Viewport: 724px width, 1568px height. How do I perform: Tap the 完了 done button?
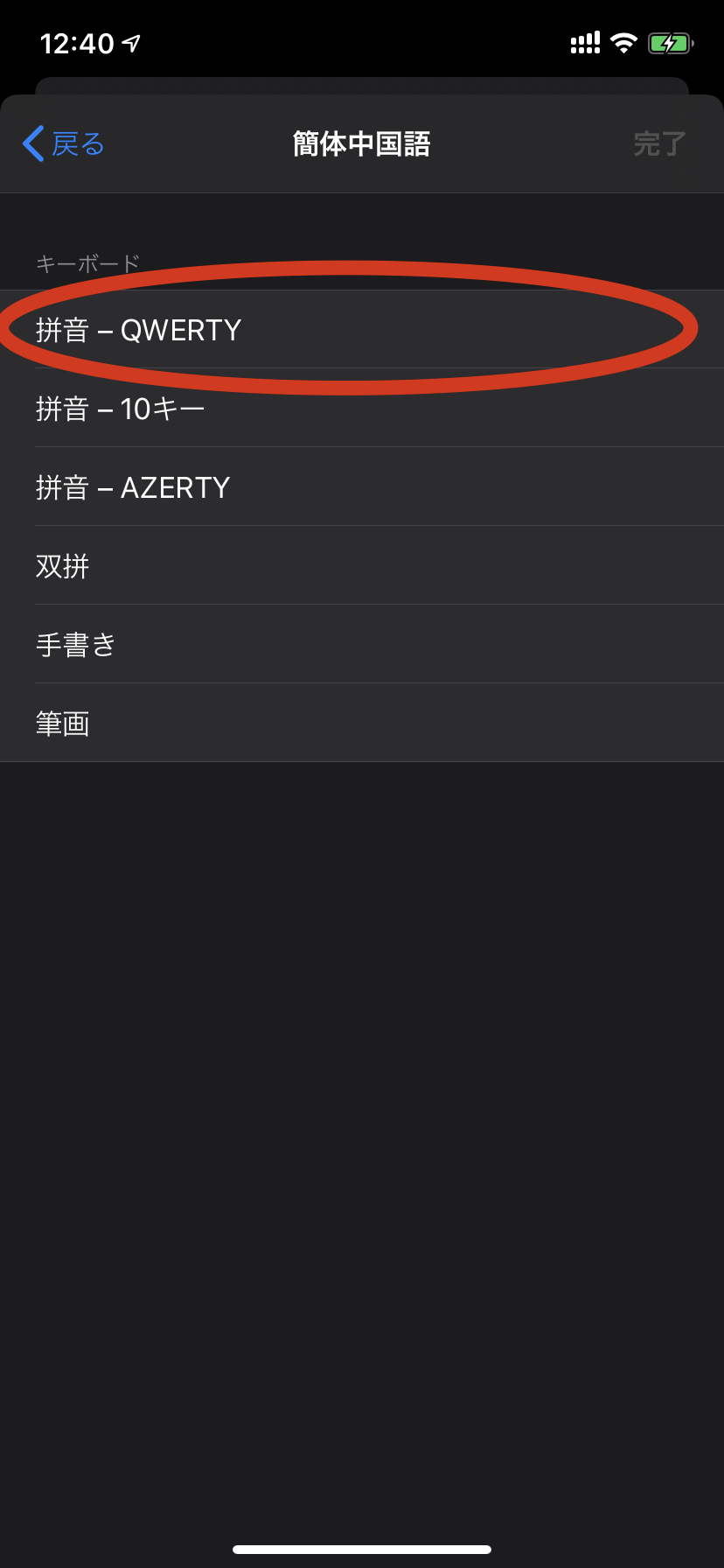point(658,143)
